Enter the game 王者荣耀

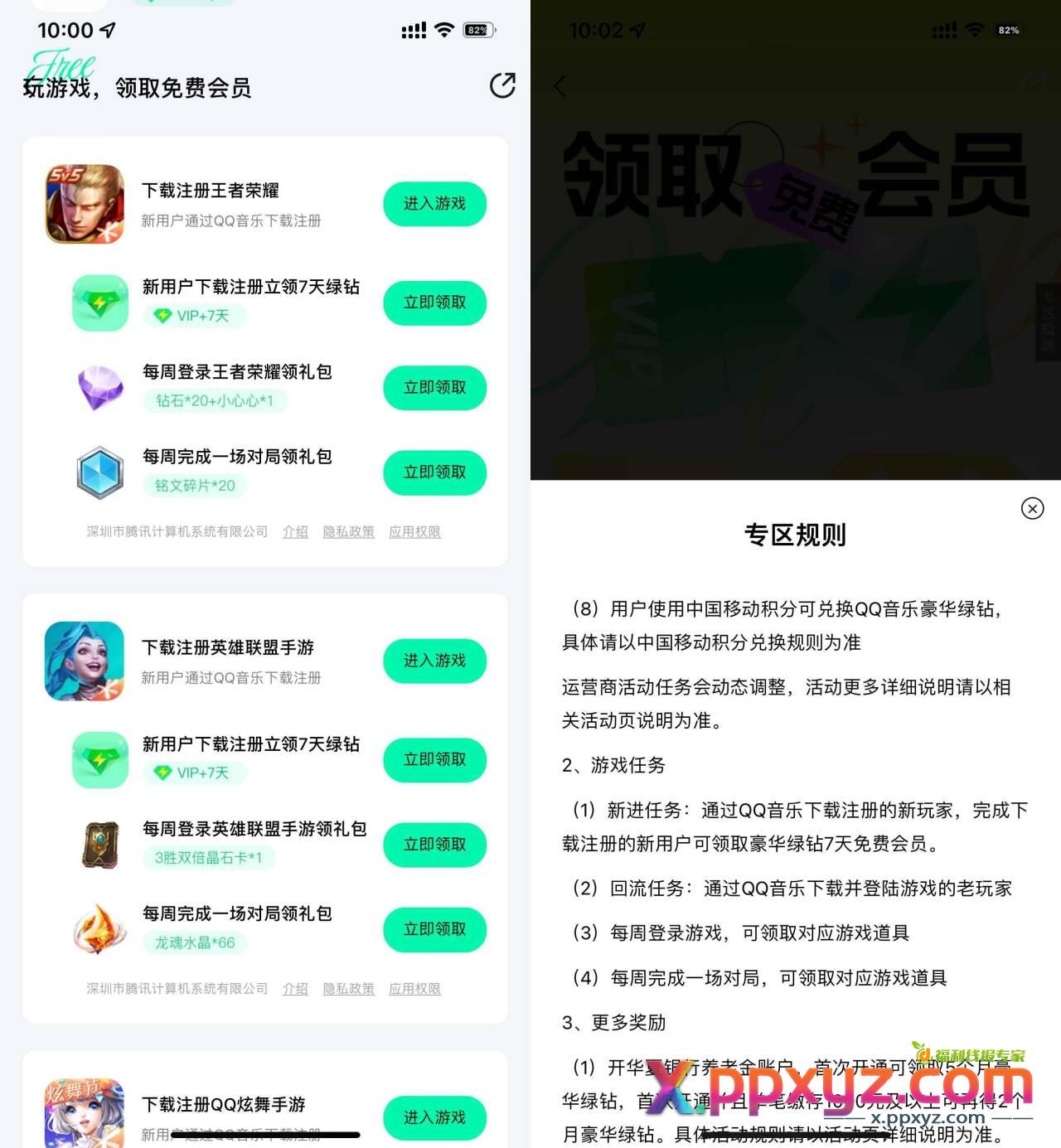434,204
